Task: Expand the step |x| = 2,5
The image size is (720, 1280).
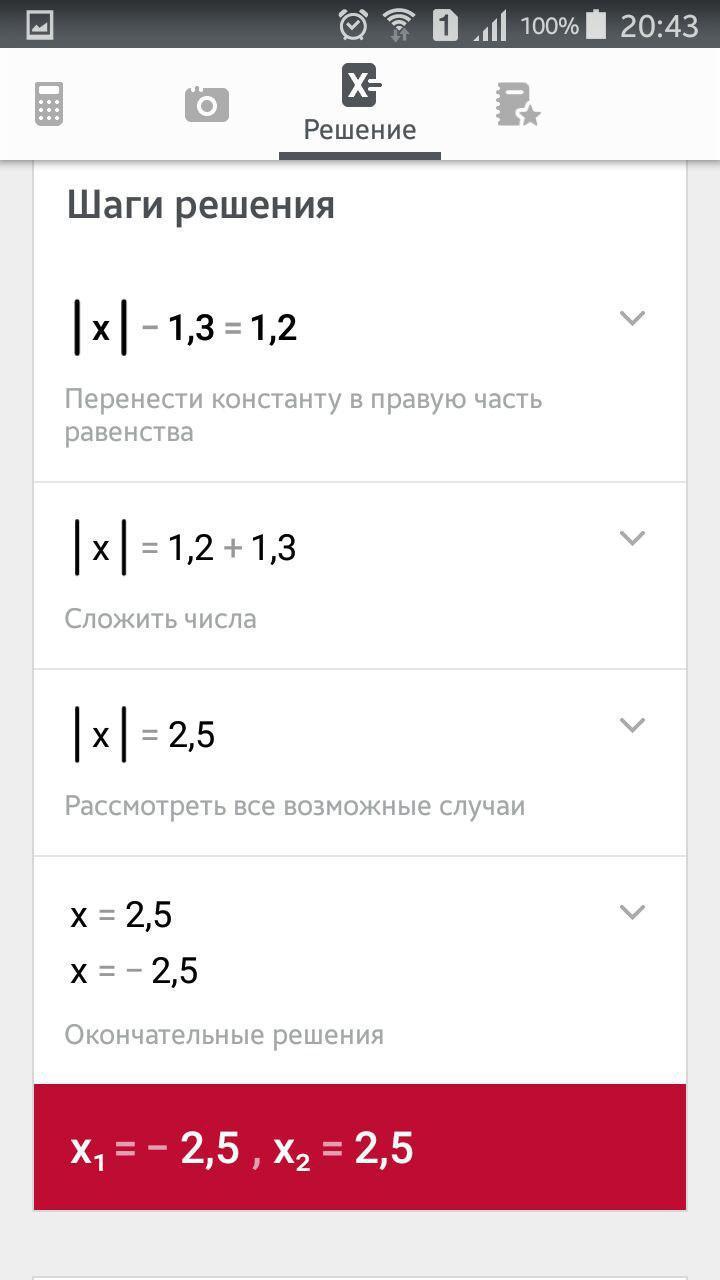Action: [x=631, y=725]
